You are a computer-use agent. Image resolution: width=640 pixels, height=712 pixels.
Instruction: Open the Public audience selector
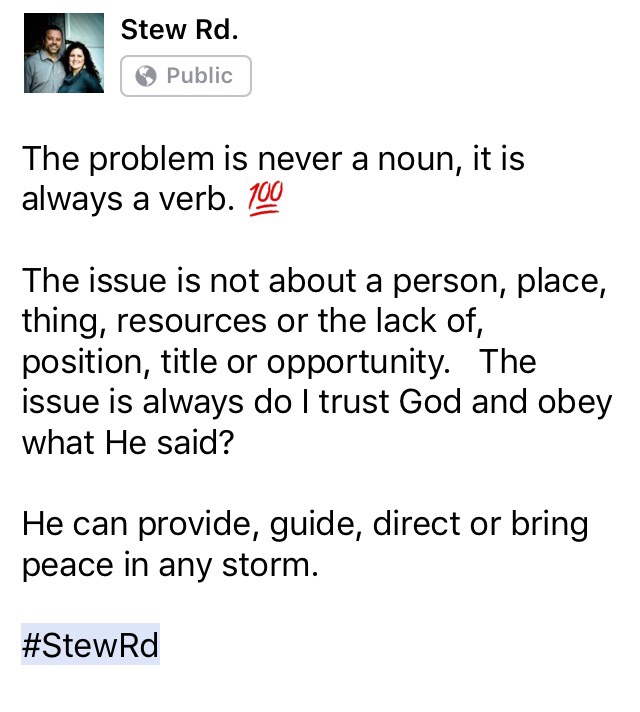(x=185, y=76)
